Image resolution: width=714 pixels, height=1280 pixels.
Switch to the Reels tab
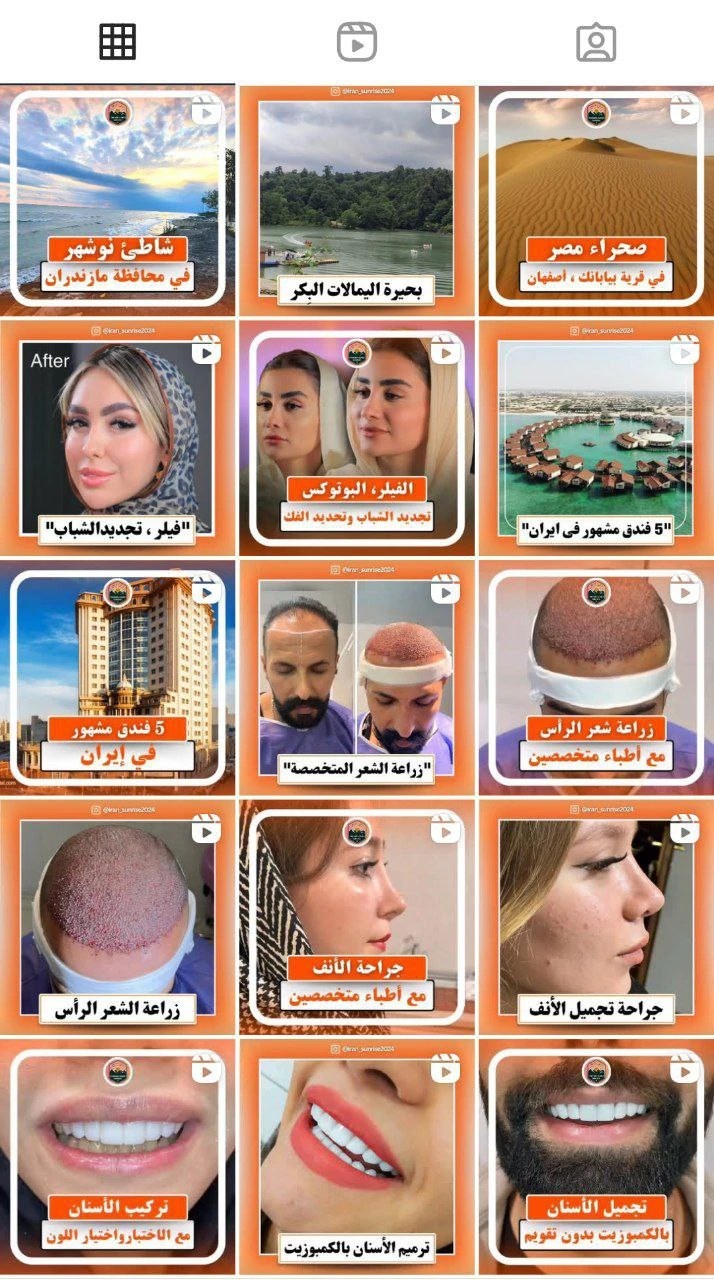coord(357,42)
